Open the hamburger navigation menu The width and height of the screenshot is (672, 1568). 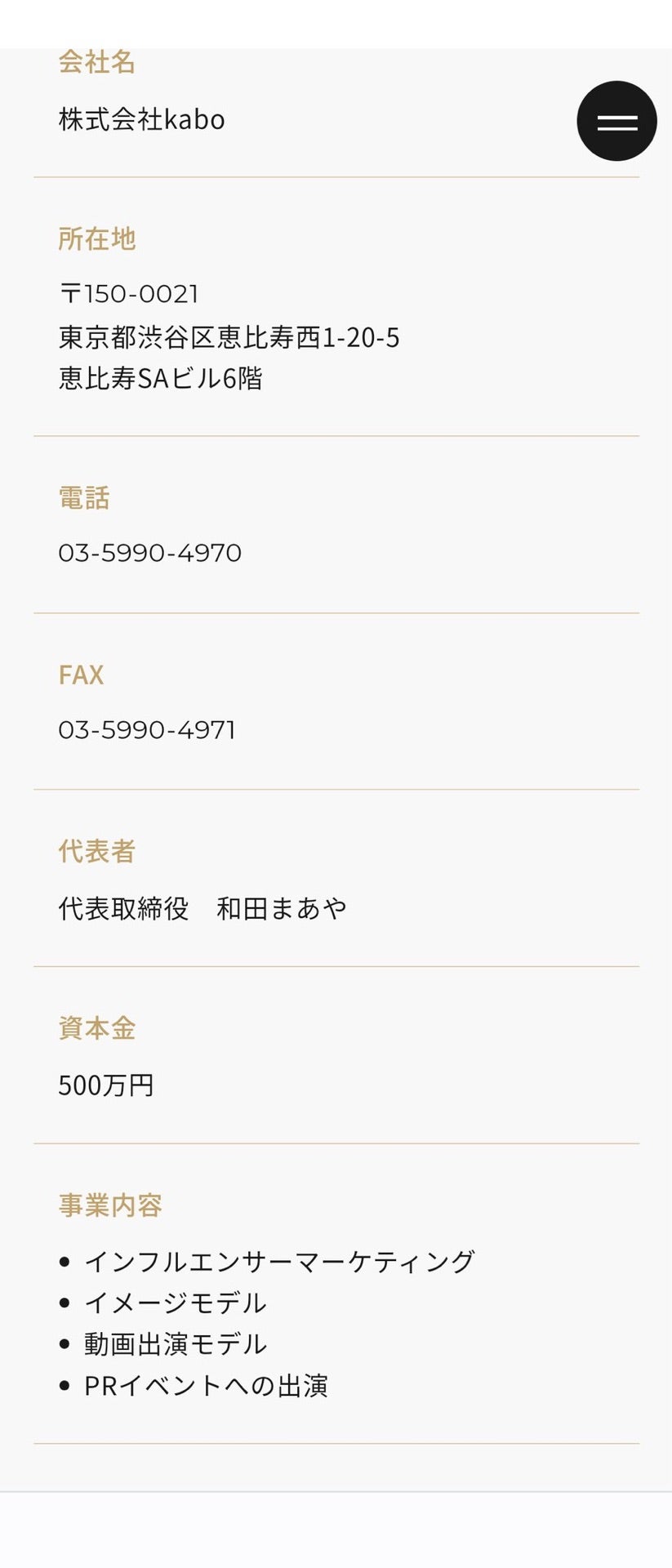click(618, 121)
